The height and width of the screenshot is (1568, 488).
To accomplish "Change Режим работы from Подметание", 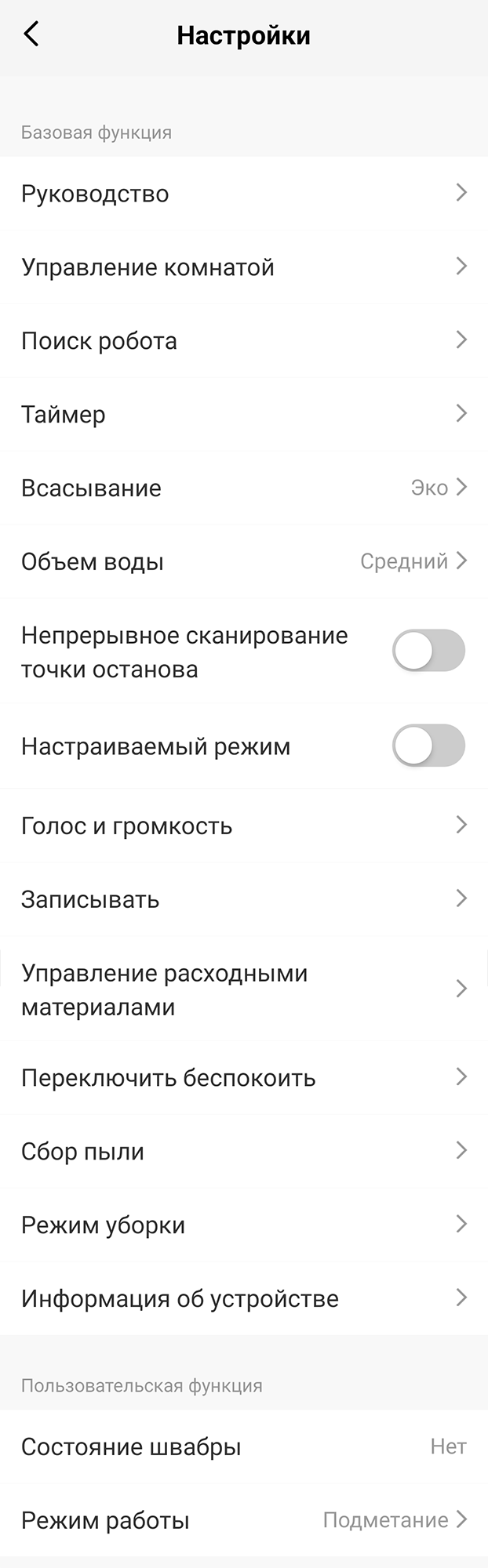I will coord(243,1520).
